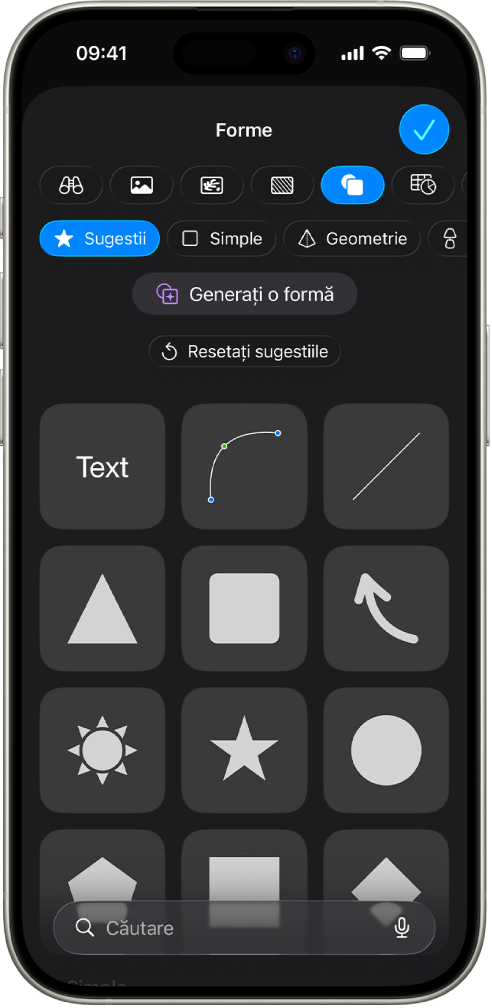Insert the sun shape

pos(102,750)
